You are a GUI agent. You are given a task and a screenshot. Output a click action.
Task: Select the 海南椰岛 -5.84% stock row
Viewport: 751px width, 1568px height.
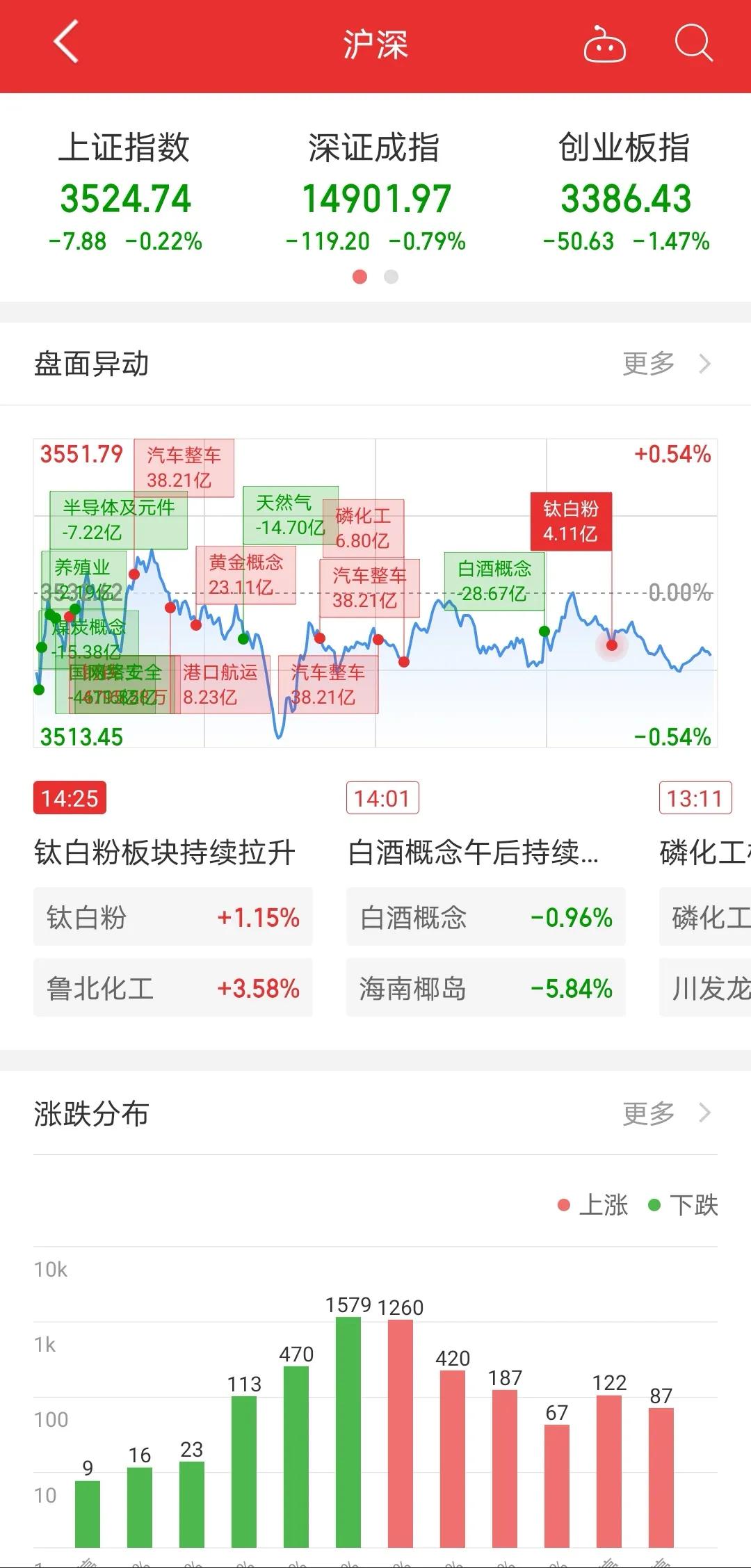(485, 988)
